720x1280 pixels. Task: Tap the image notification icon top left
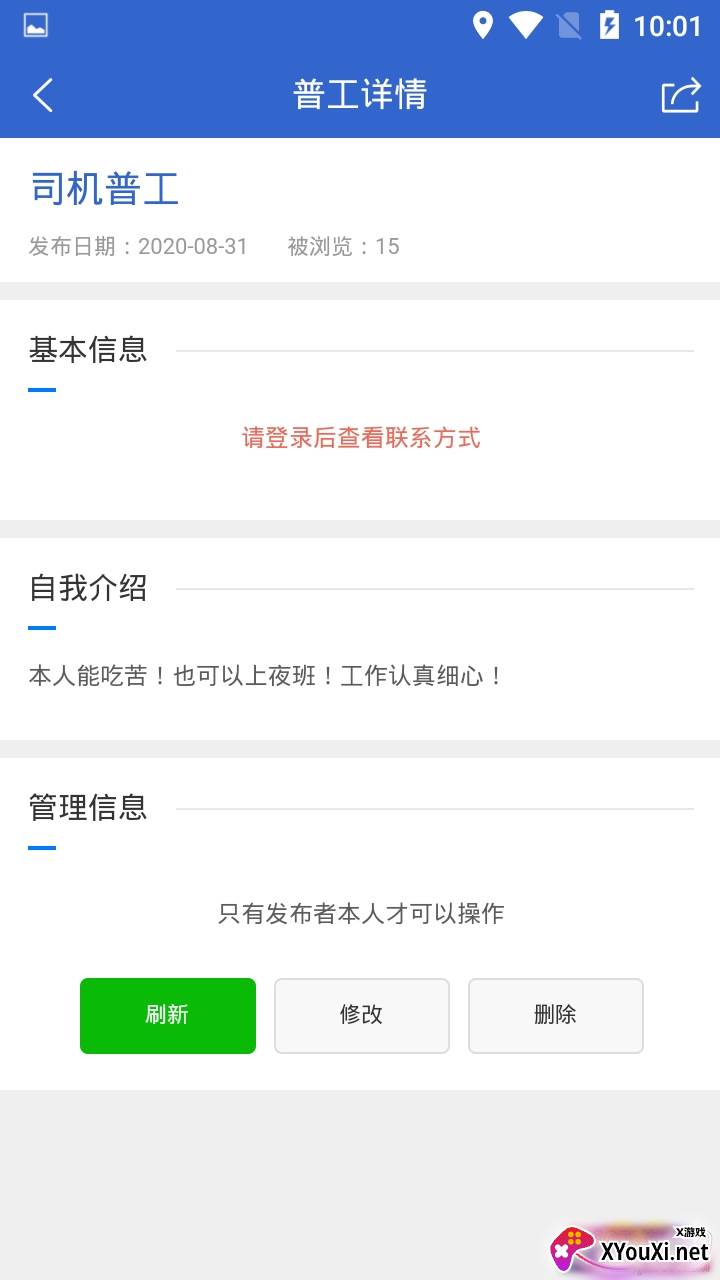[34, 25]
